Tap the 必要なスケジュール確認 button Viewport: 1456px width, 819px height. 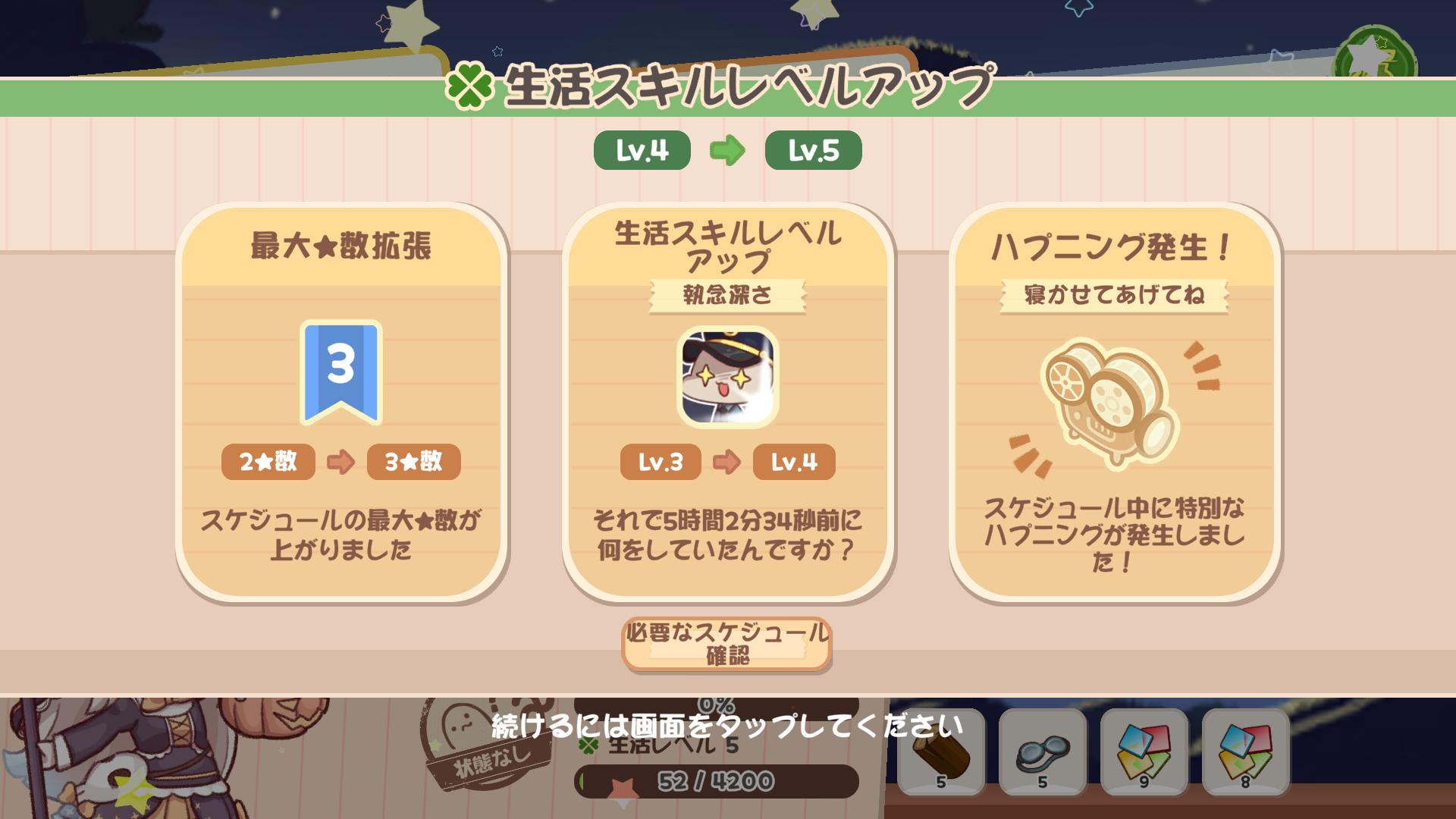pos(726,644)
